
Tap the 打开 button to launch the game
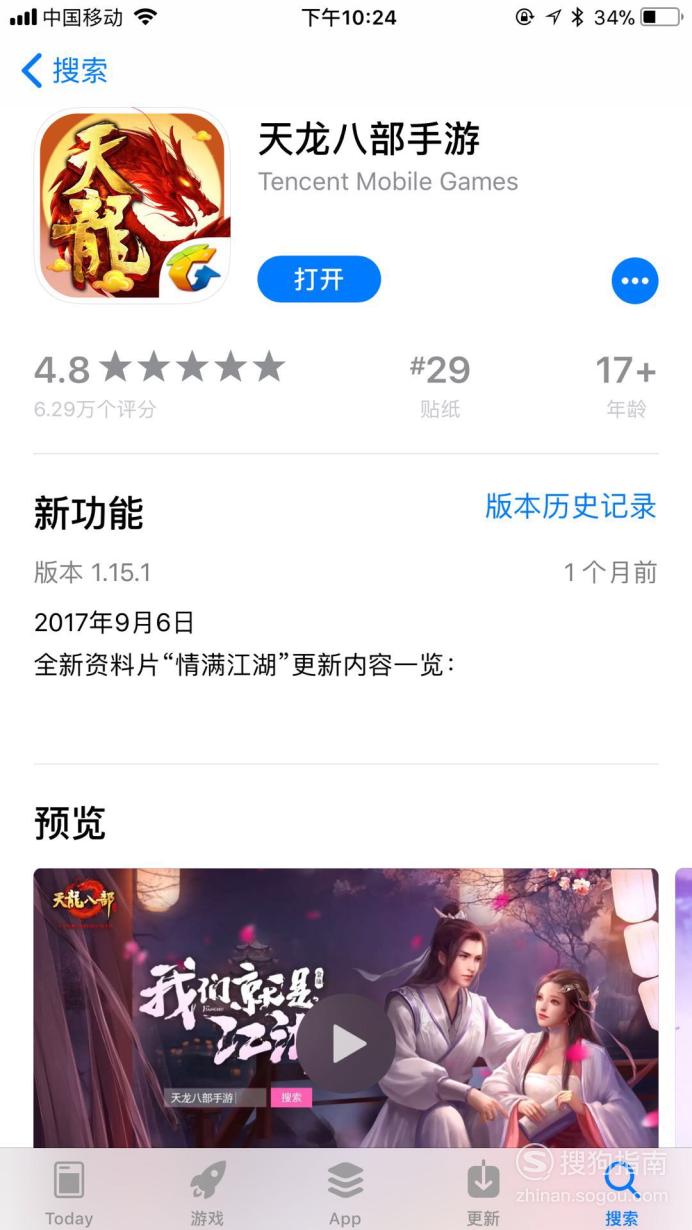[319, 279]
